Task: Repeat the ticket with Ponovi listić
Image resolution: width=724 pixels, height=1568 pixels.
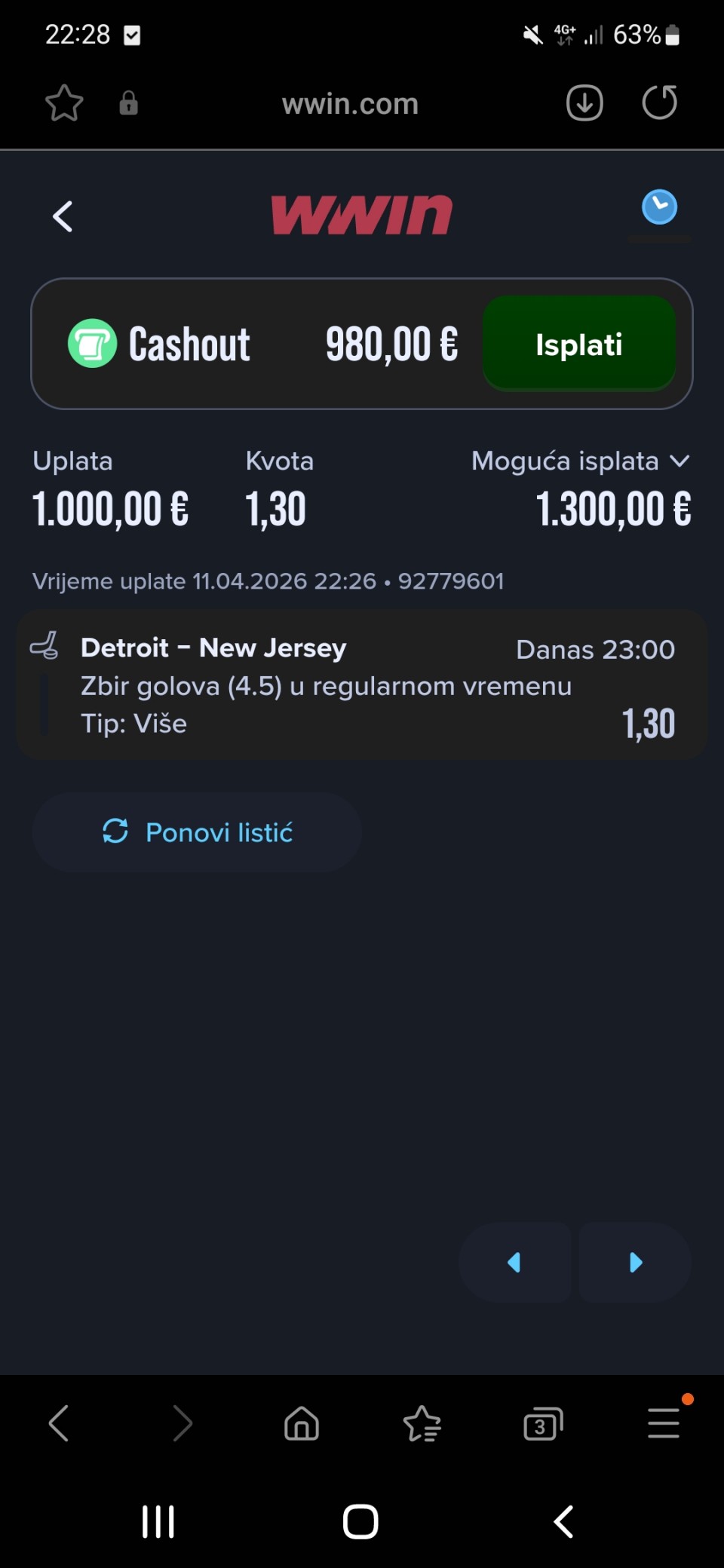Action: point(197,832)
